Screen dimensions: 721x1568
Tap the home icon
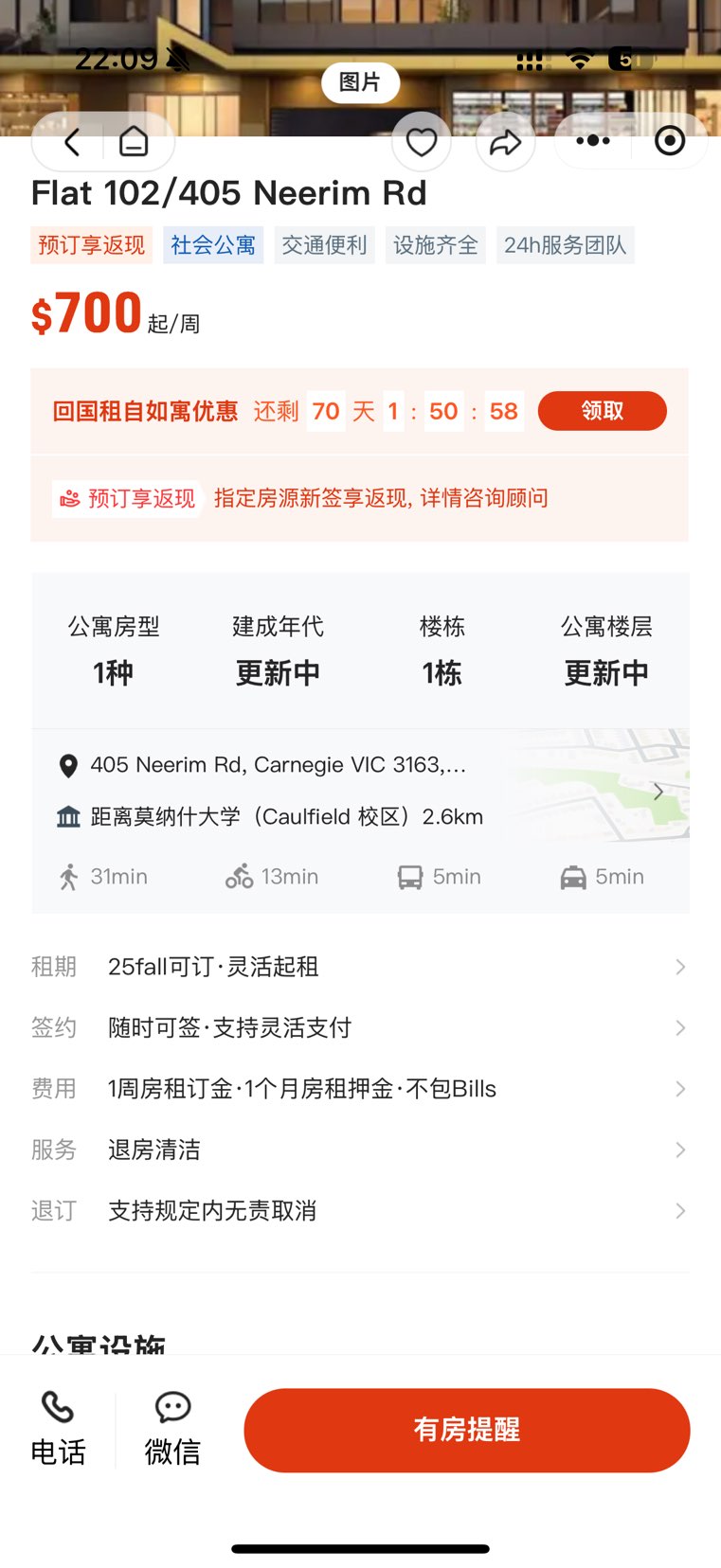click(134, 142)
